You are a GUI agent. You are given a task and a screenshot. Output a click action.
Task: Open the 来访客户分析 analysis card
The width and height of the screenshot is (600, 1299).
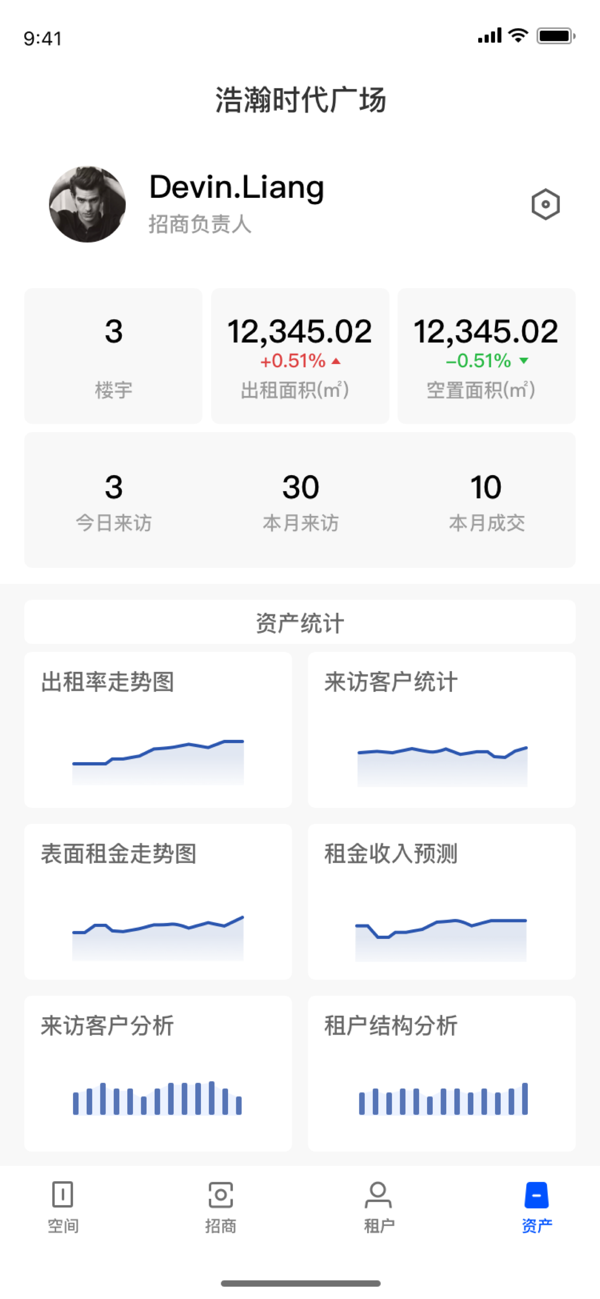[x=158, y=1074]
